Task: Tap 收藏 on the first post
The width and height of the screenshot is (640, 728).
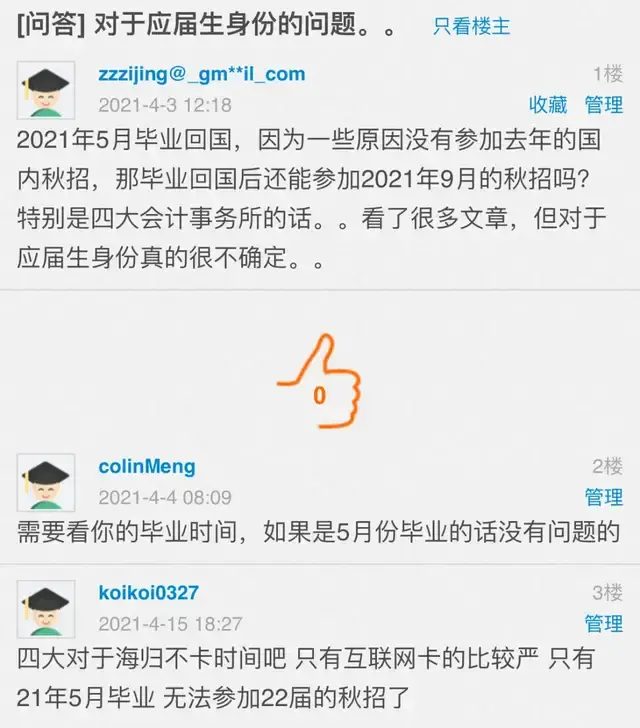Action: point(548,104)
